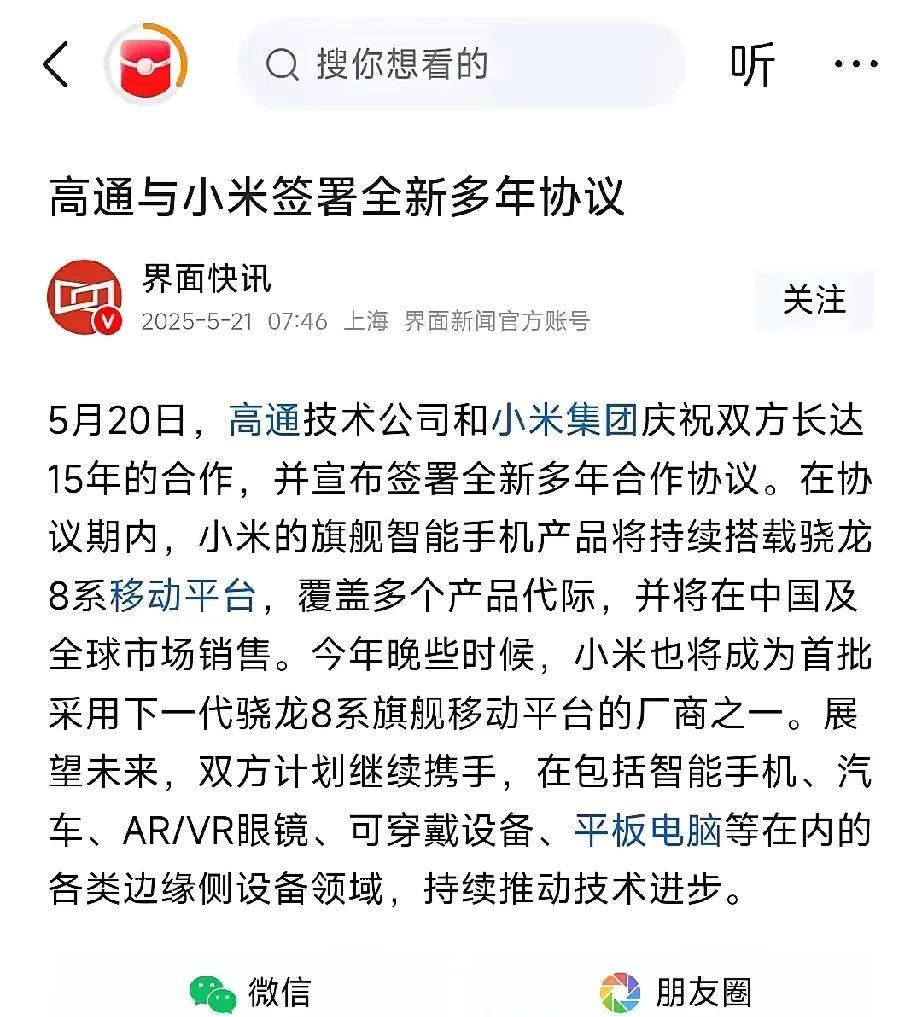
Task: Share the article to 朋友圈
Action: pyautogui.click(x=675, y=992)
